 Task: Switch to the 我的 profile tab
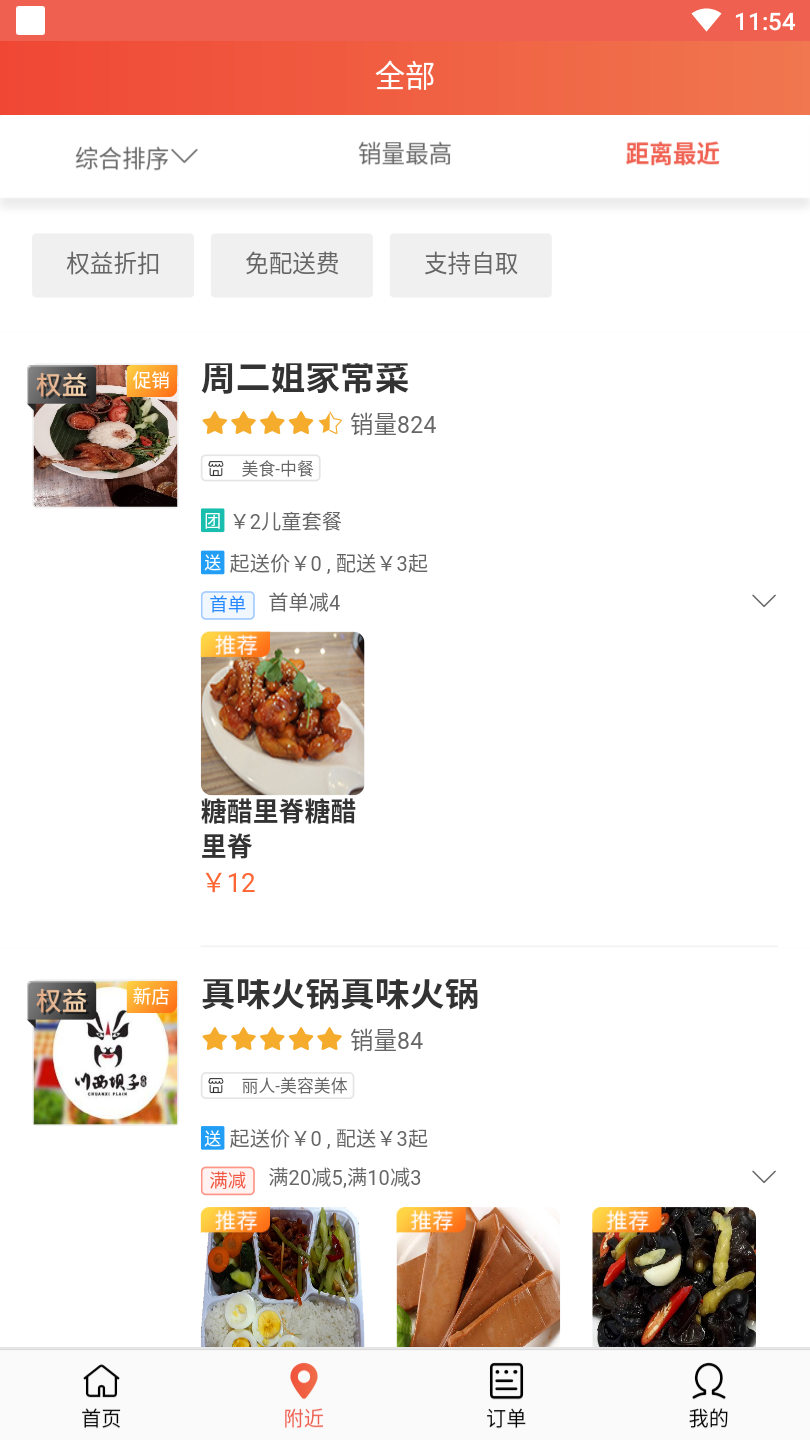click(708, 1396)
